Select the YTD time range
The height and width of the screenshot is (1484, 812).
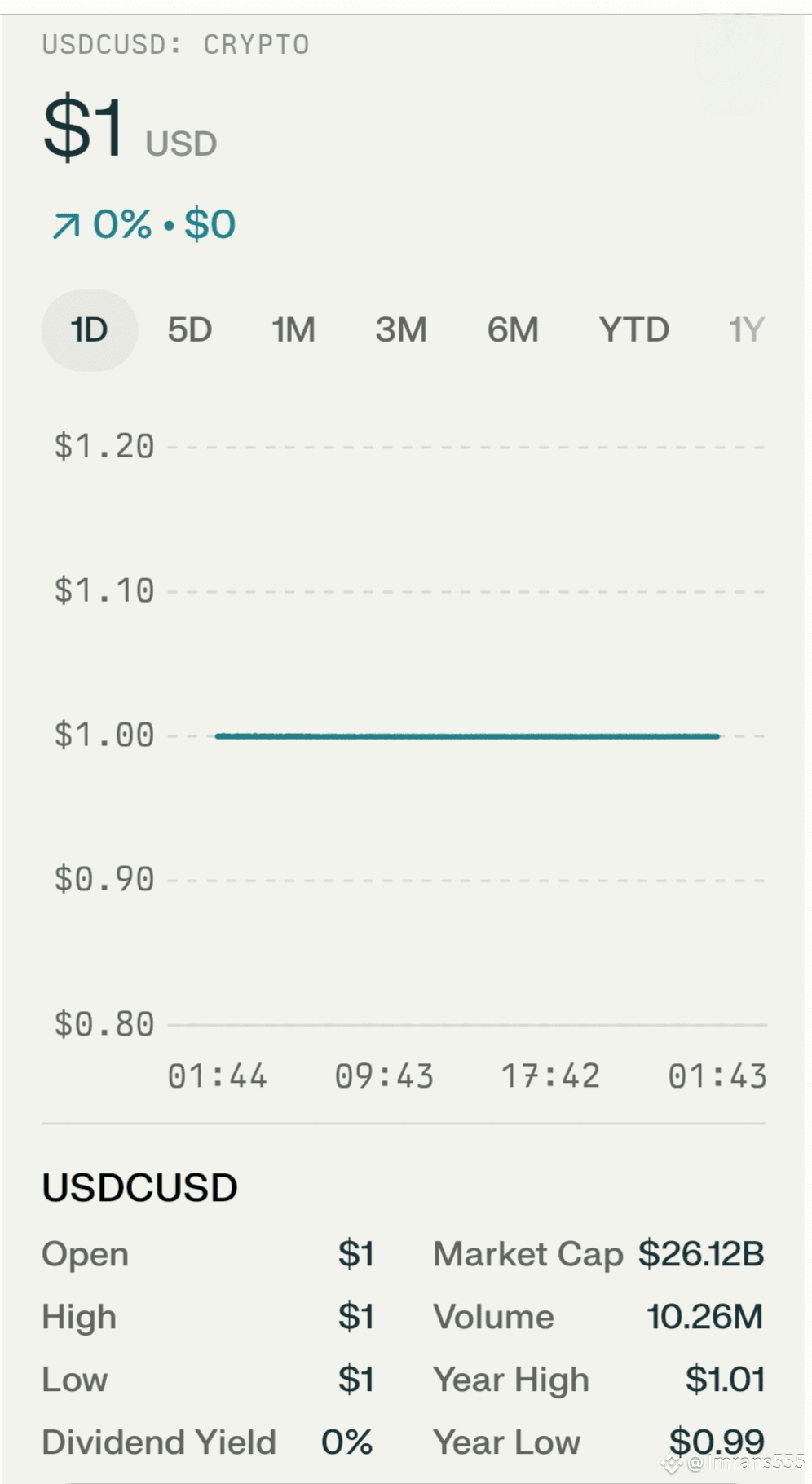pyautogui.click(x=634, y=330)
